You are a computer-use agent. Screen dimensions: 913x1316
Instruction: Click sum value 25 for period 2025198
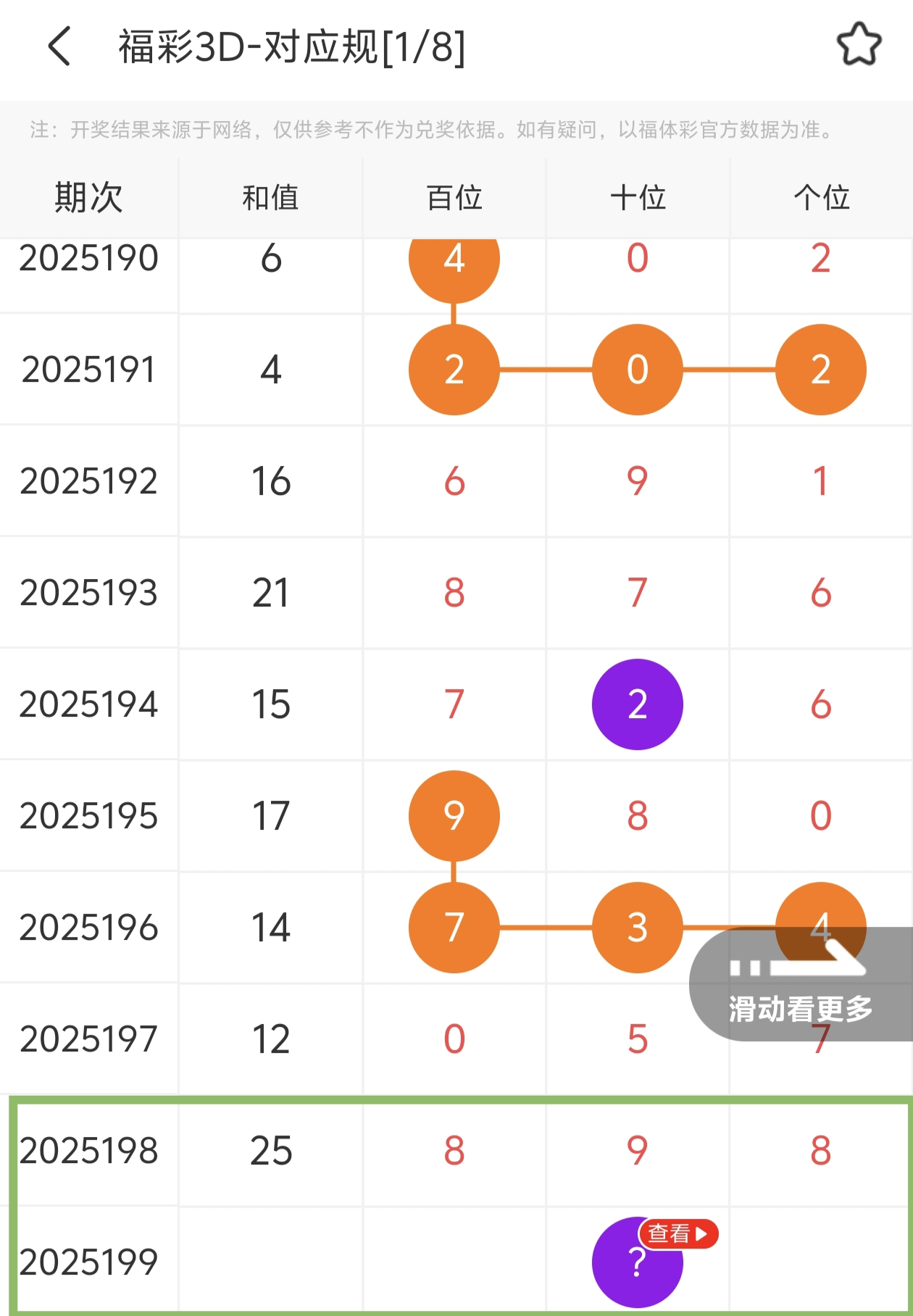(271, 1151)
